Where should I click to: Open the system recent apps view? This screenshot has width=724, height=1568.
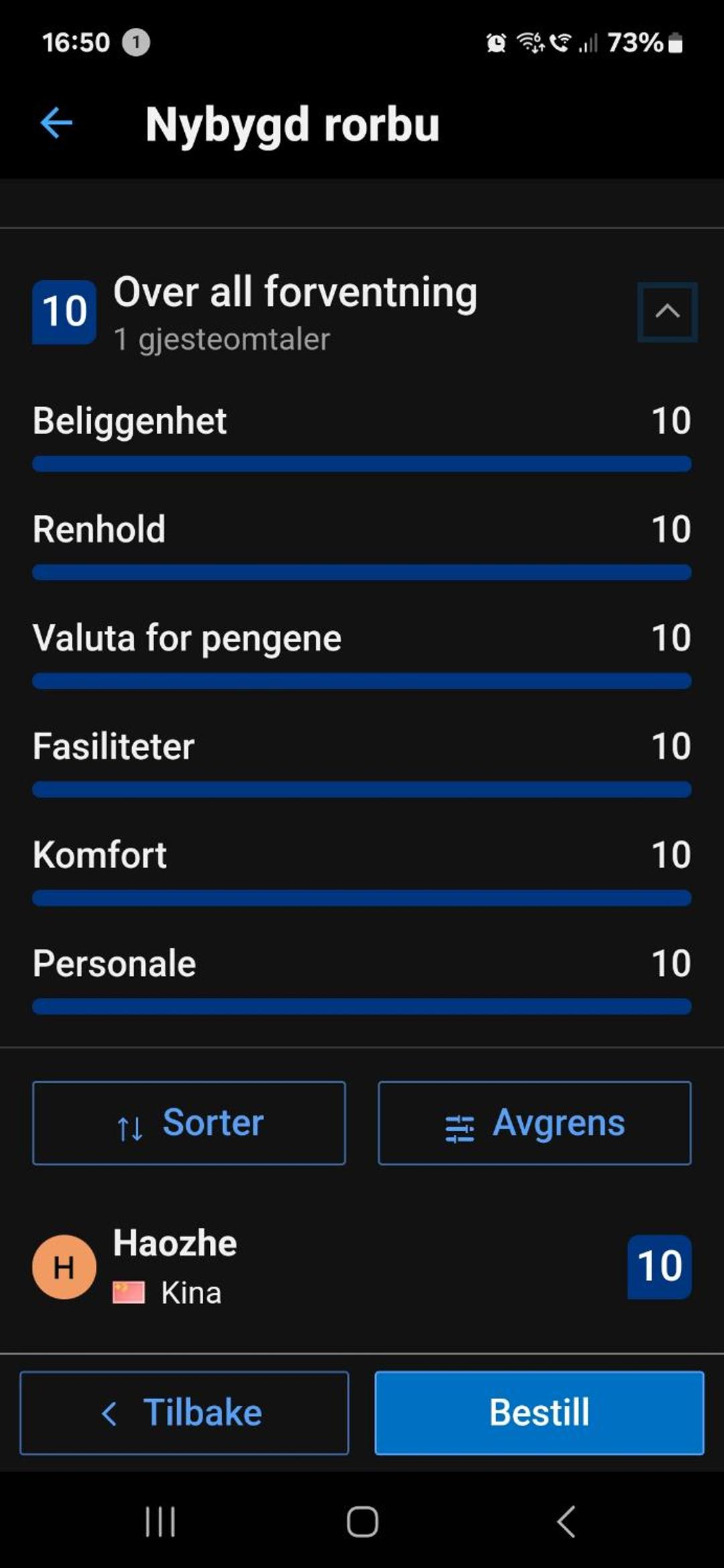(x=160, y=1521)
